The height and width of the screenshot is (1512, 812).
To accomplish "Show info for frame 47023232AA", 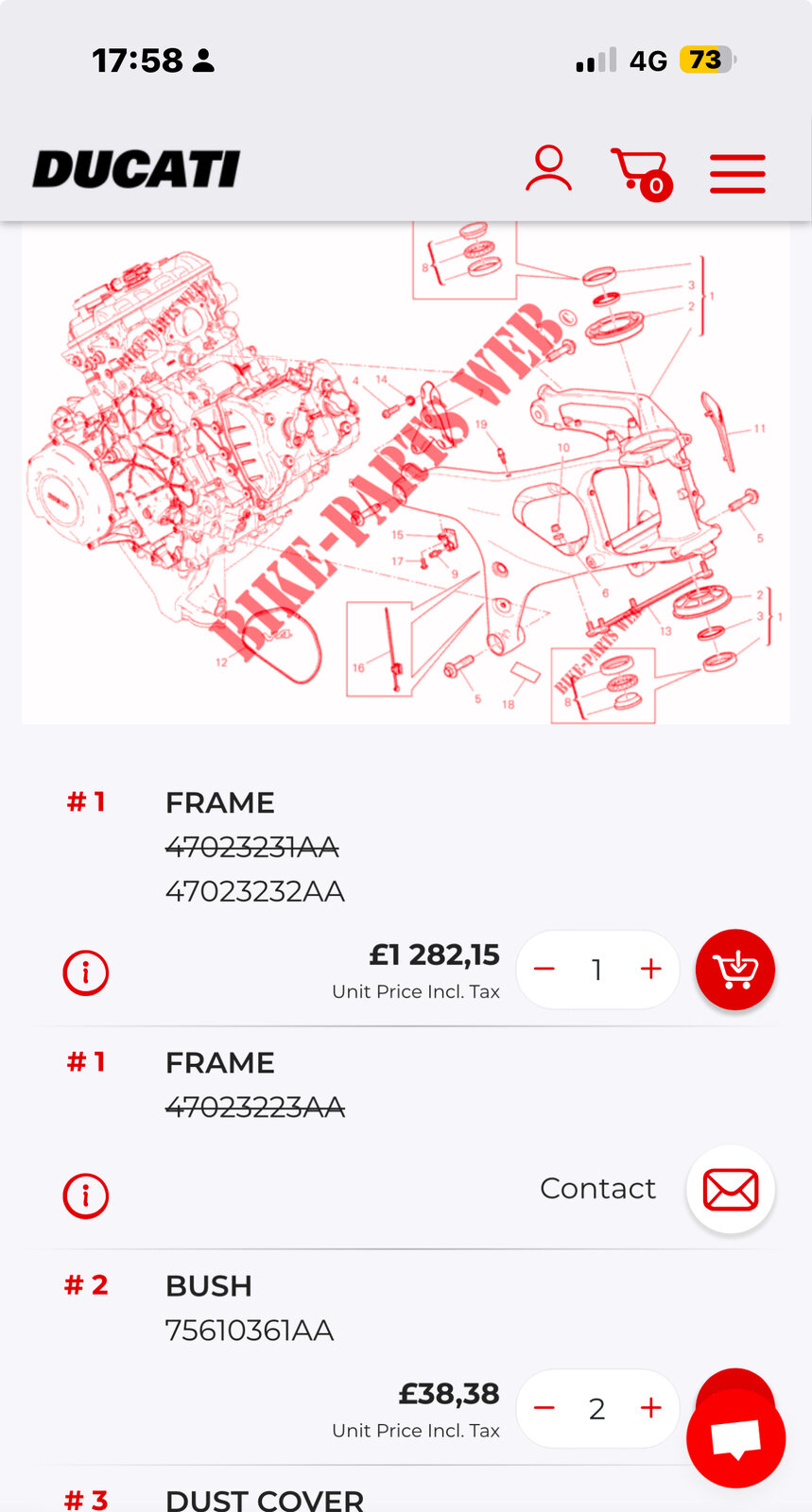I will (86, 971).
